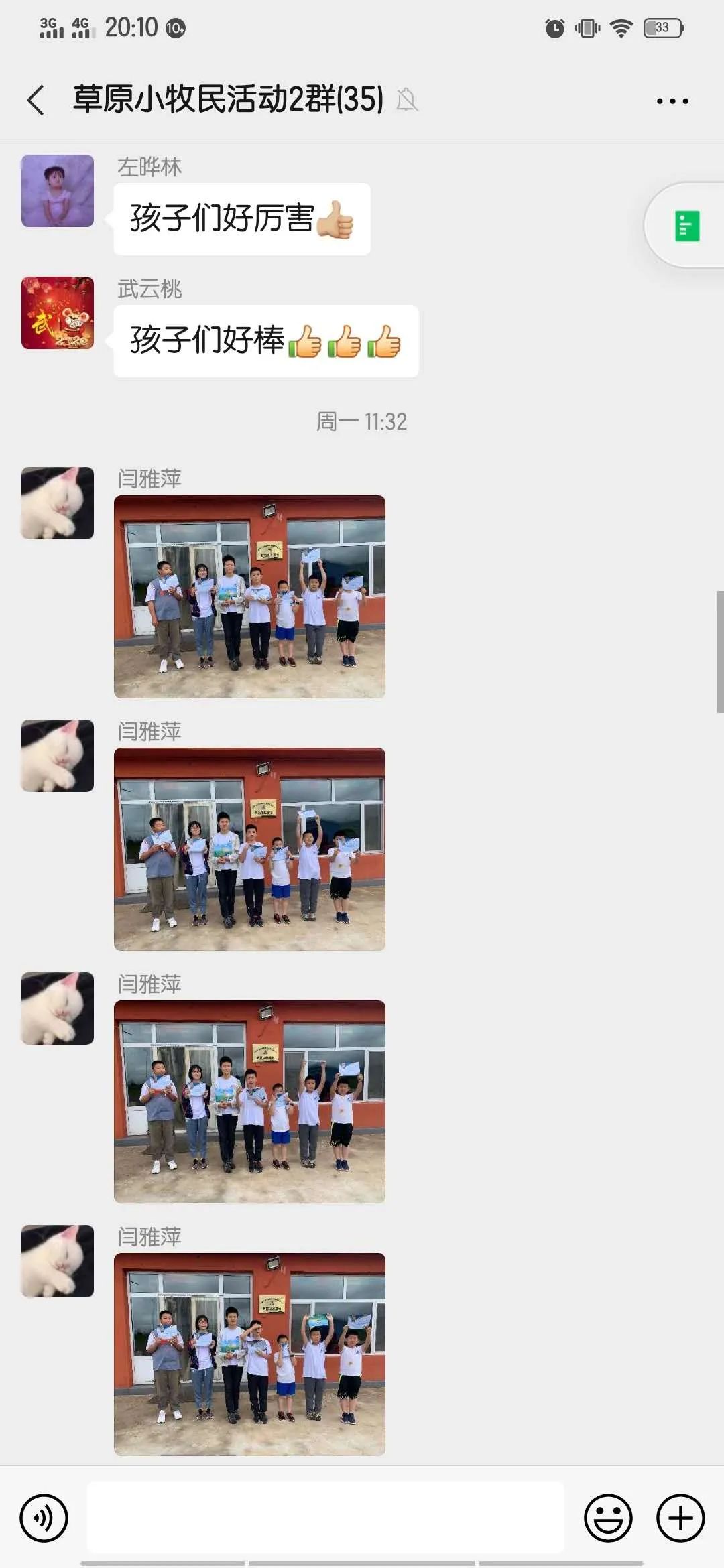
Task: Open the first group photo from 闫雅萍
Action: pos(249,596)
